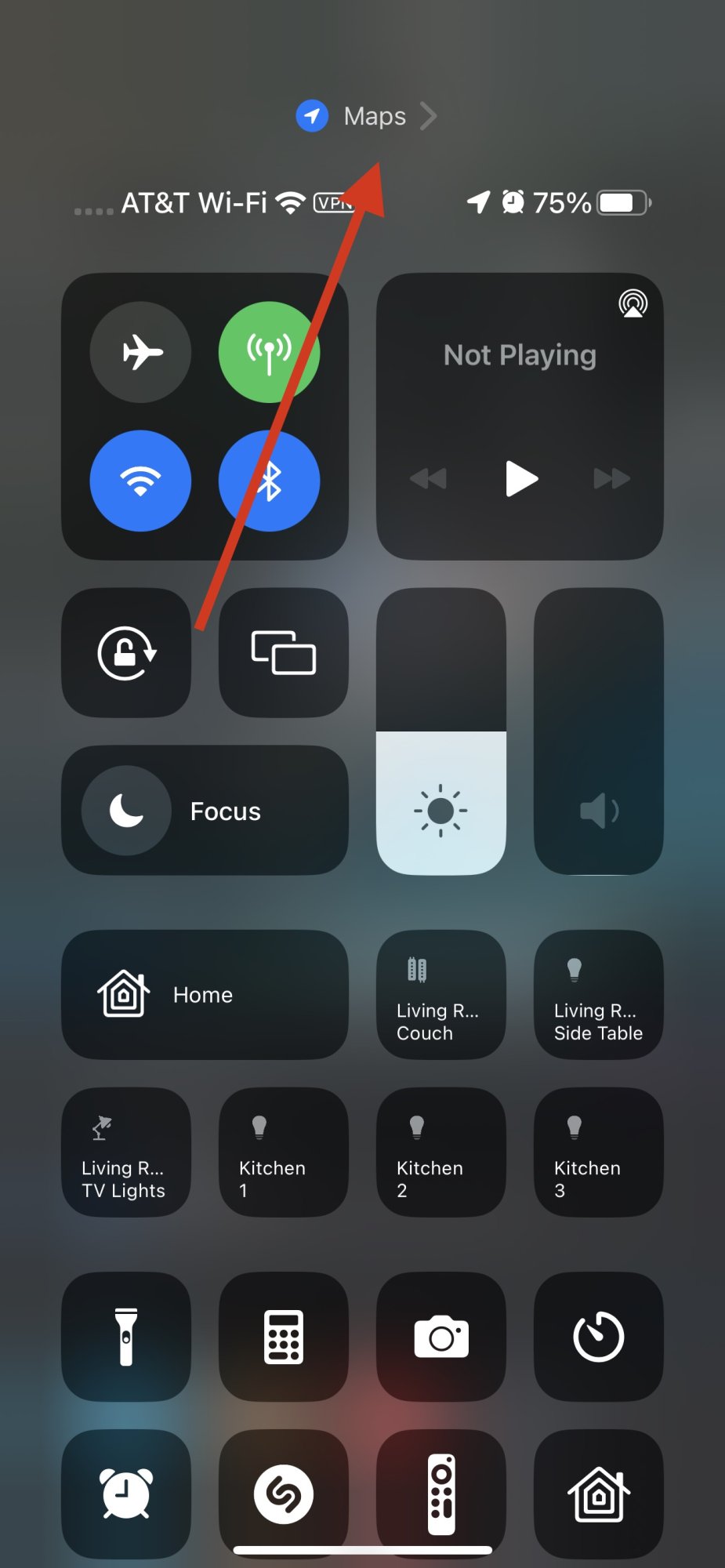725x1568 pixels.
Task: Play media in Not Playing widget
Action: click(521, 478)
